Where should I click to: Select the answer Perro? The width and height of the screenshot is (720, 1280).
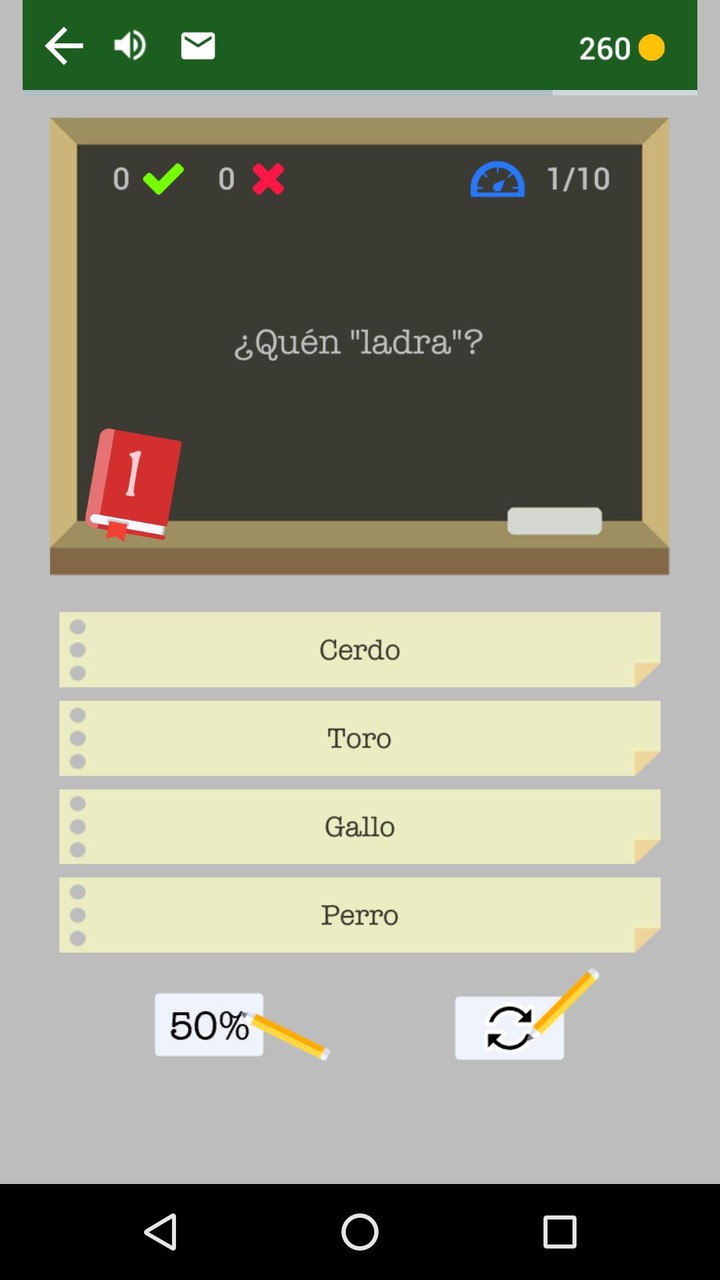pyautogui.click(x=360, y=914)
